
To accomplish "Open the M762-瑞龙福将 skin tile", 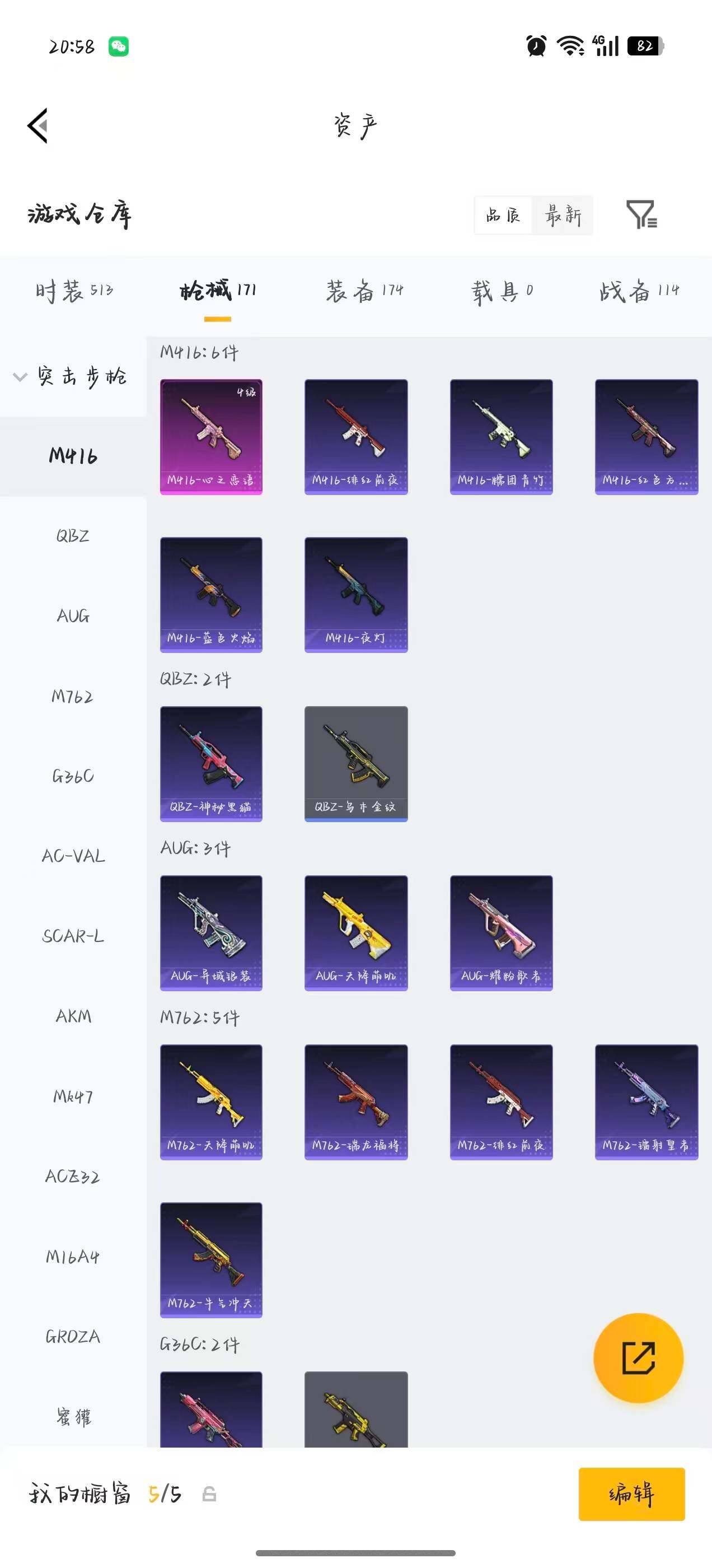I will (x=356, y=1102).
